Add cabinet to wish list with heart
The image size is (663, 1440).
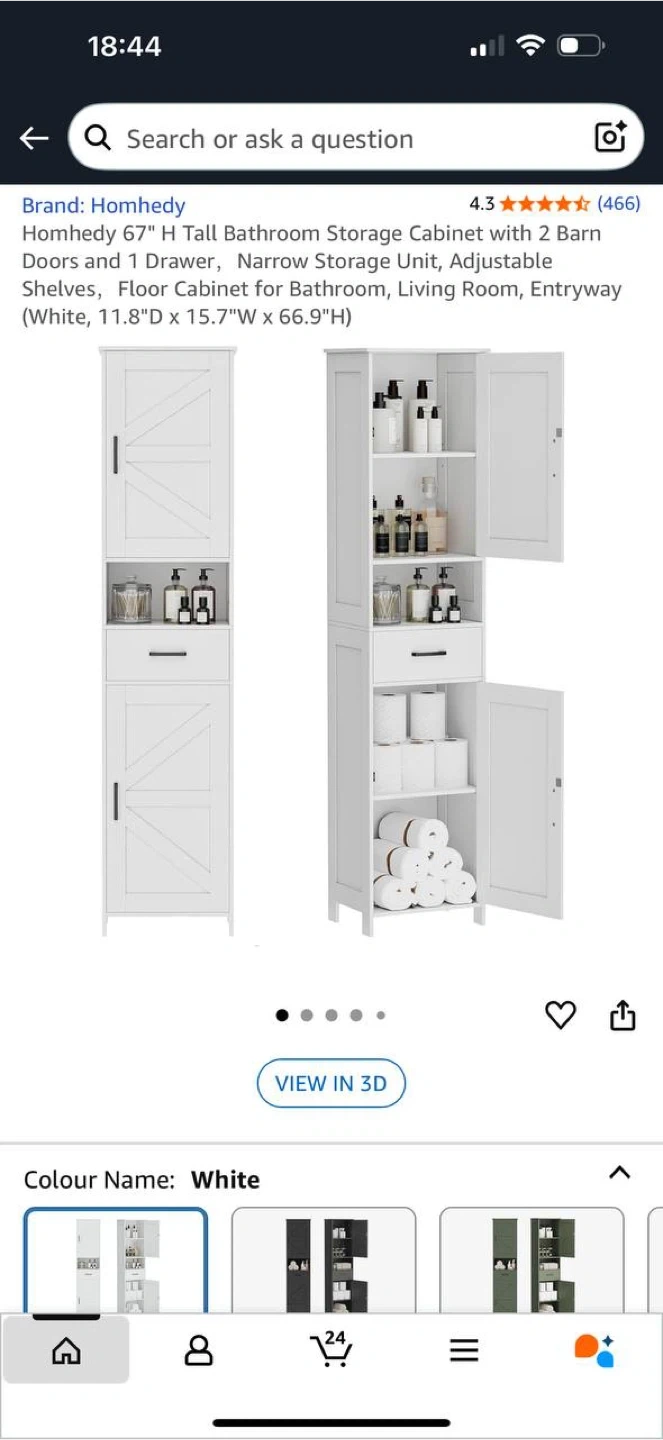tap(560, 1016)
